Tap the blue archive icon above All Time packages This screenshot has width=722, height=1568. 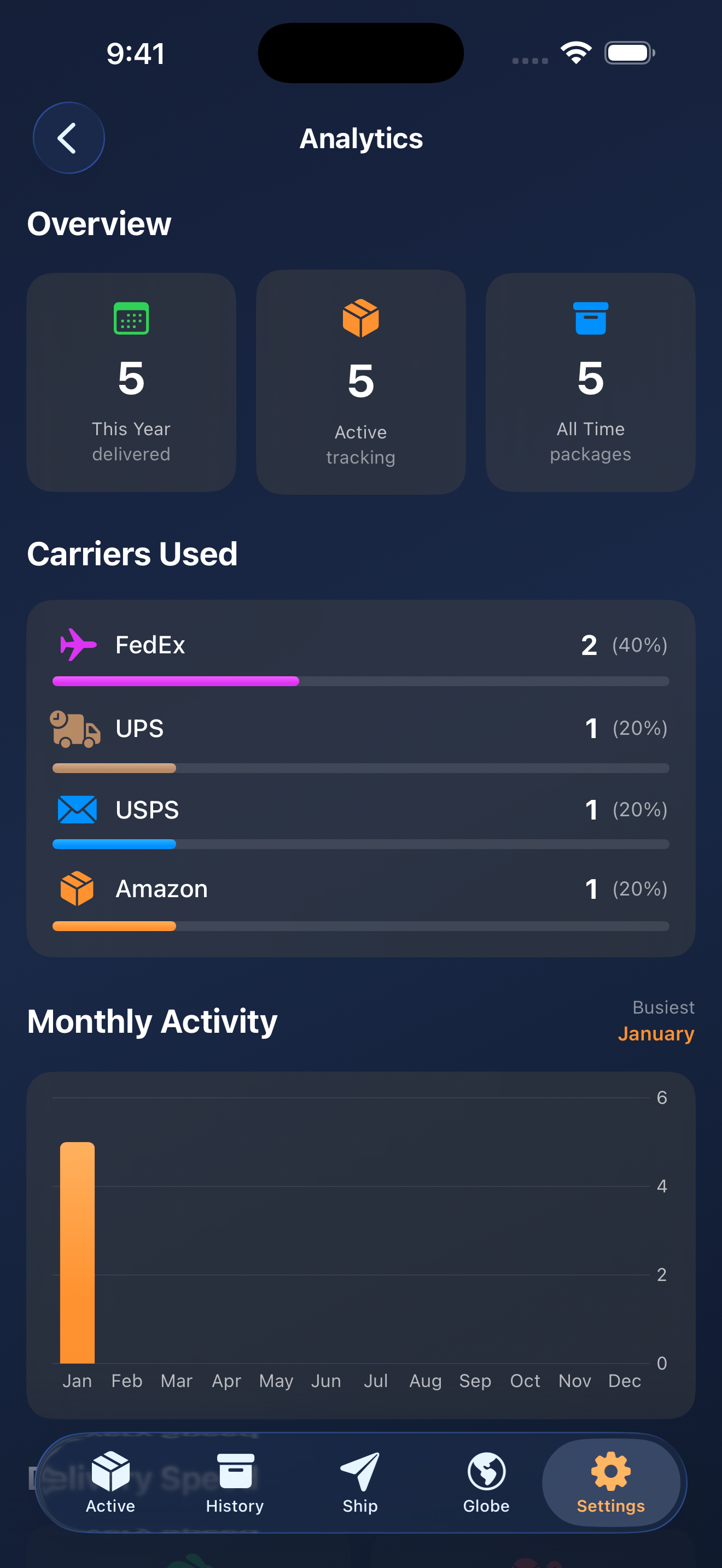tap(590, 317)
